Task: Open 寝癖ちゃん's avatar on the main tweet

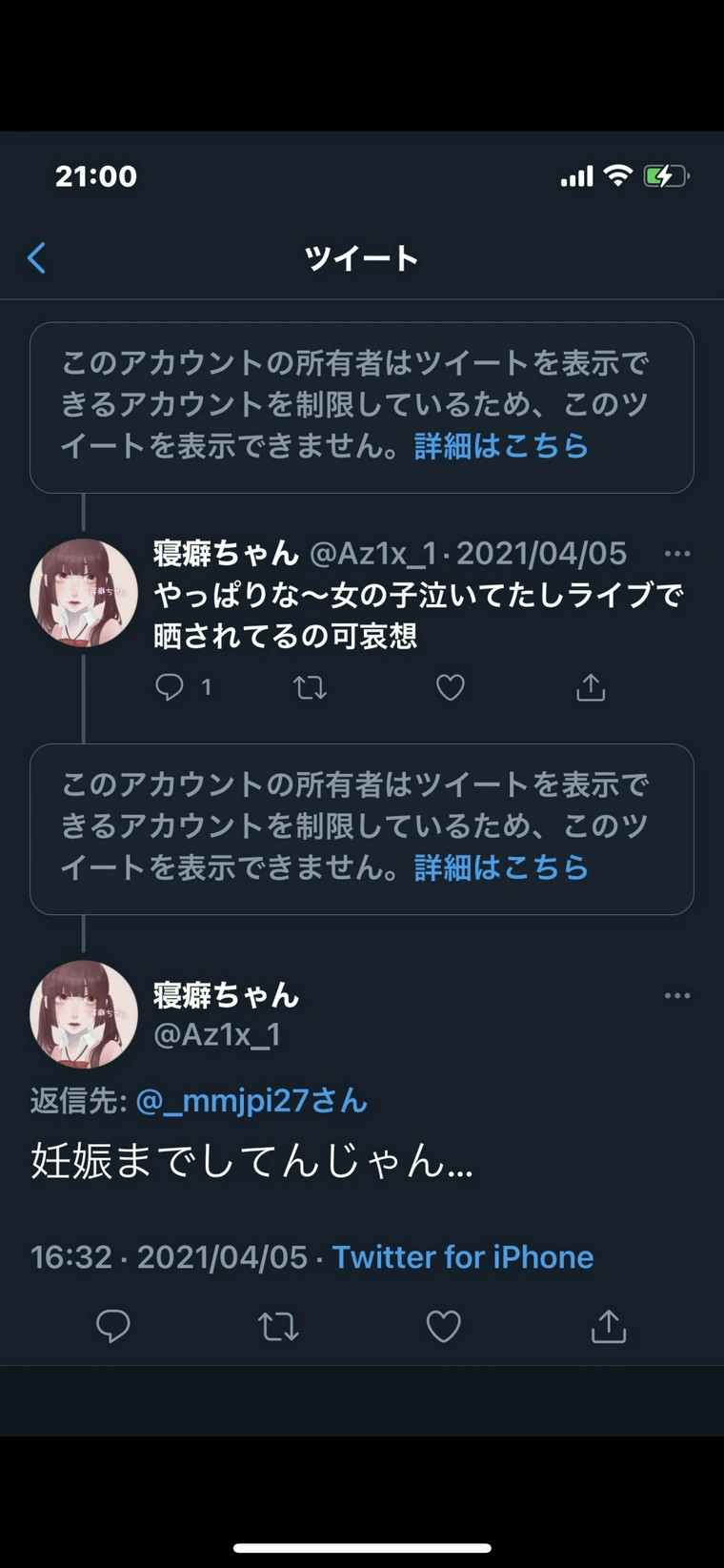Action: (x=84, y=1014)
